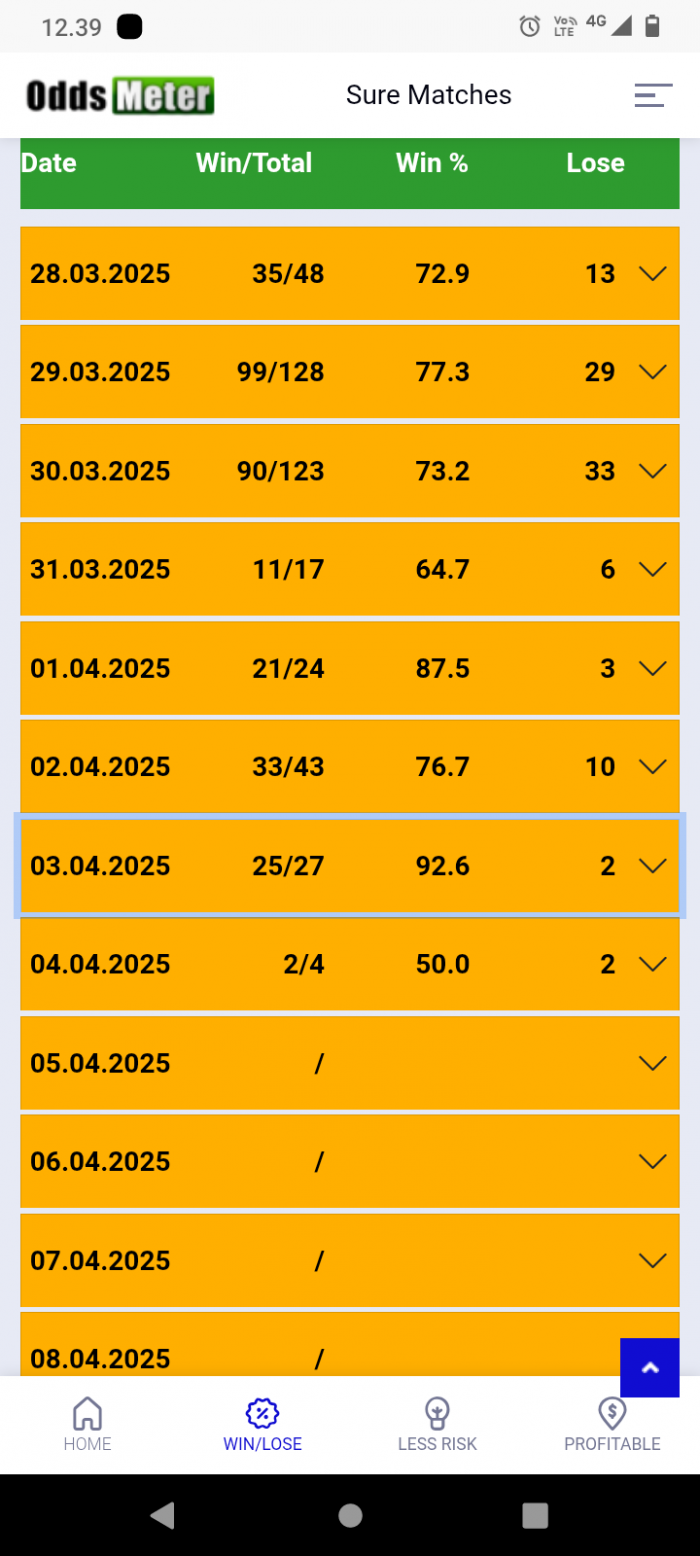The image size is (700, 1556).
Task: Tap the system back button
Action: pyautogui.click(x=163, y=1514)
